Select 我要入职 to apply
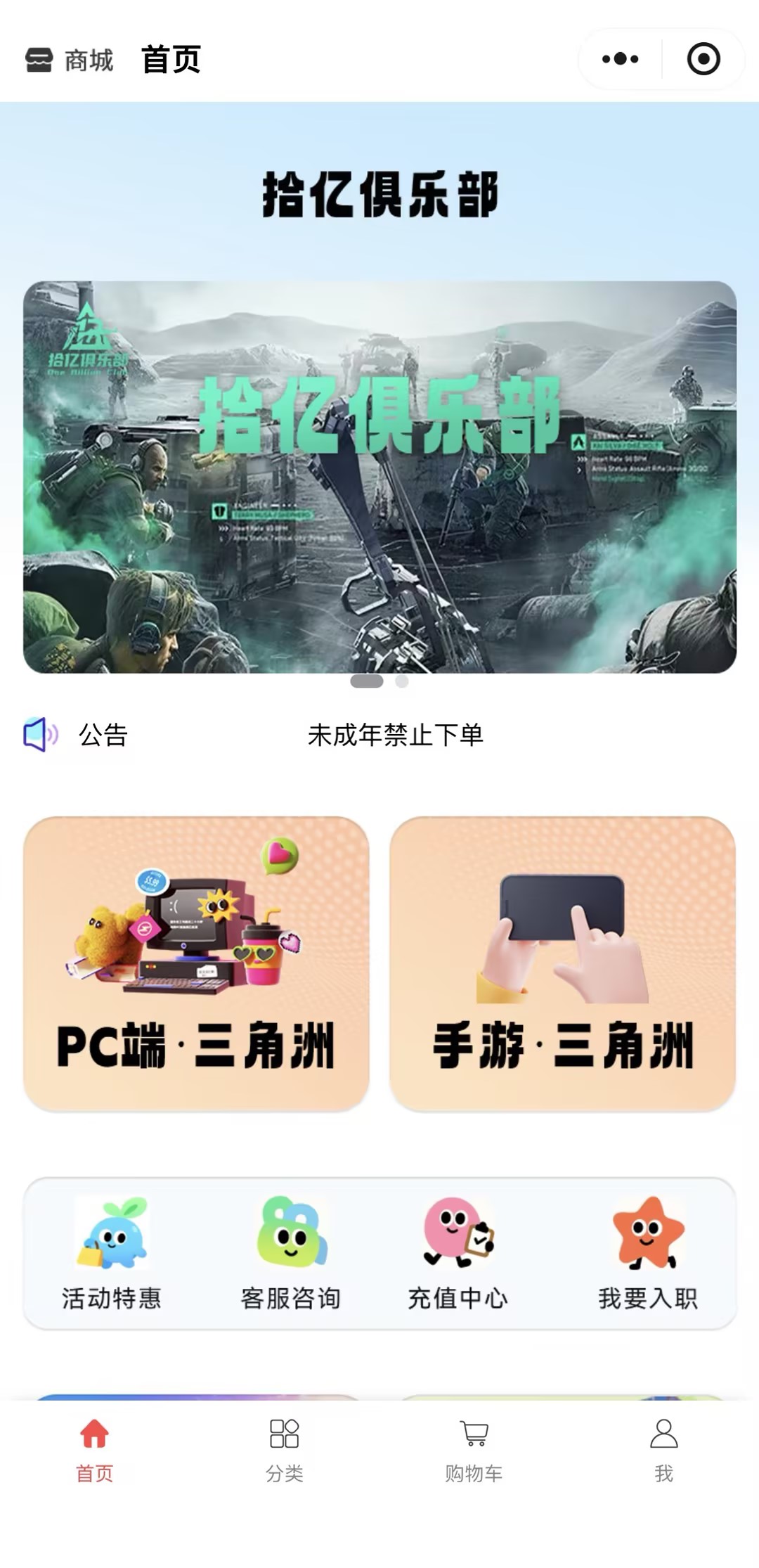Image resolution: width=759 pixels, height=1568 pixels. click(x=648, y=1253)
